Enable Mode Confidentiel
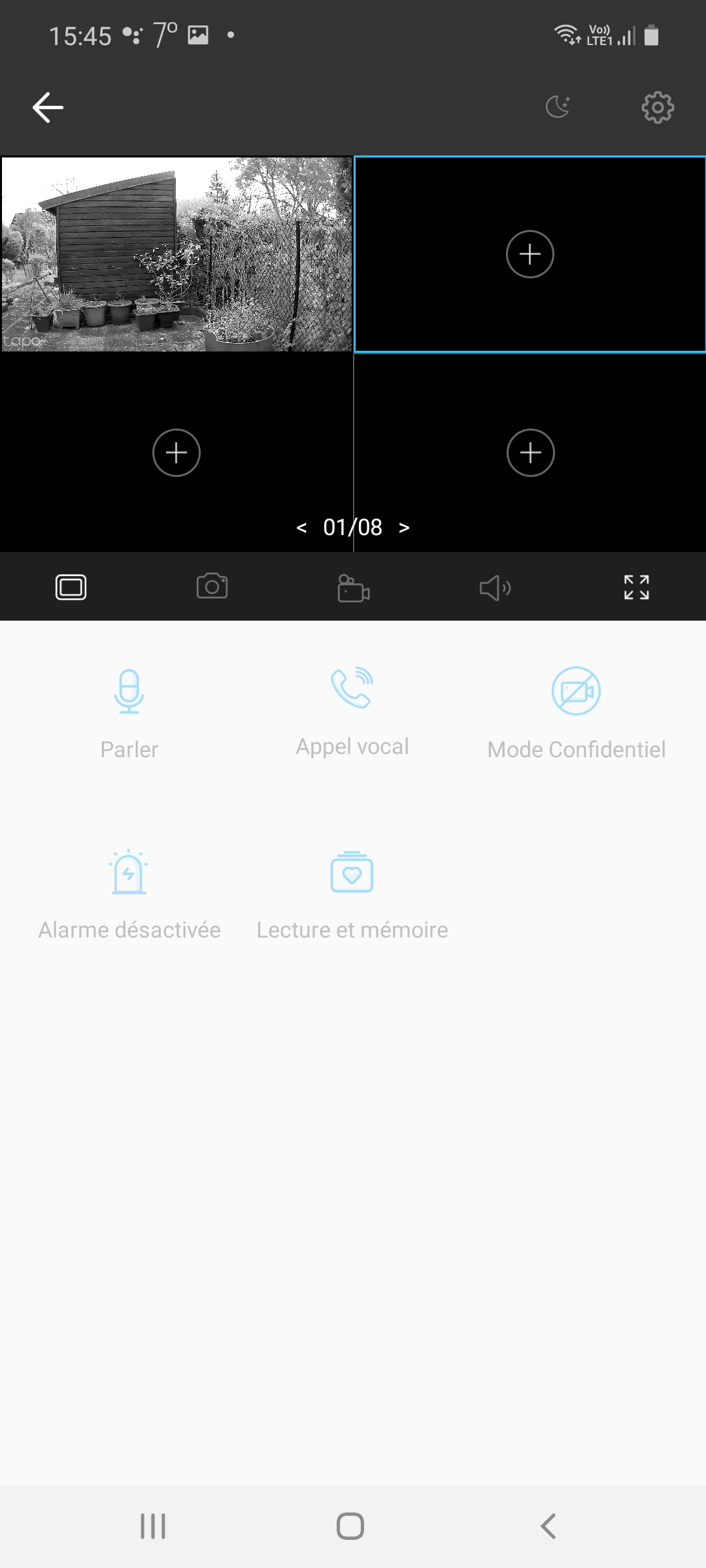The width and height of the screenshot is (706, 1568). (576, 713)
